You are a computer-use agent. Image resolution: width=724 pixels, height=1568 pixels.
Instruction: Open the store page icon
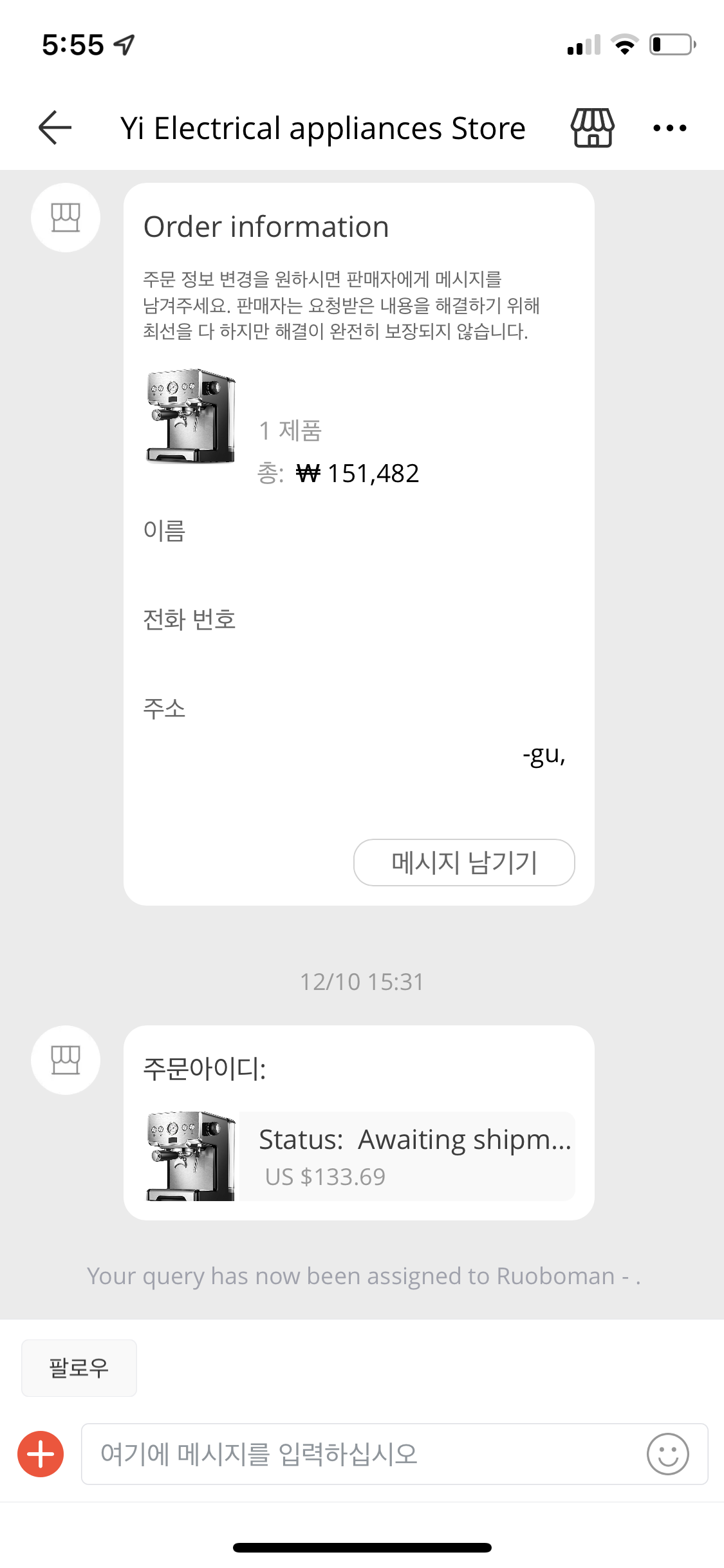click(x=592, y=127)
